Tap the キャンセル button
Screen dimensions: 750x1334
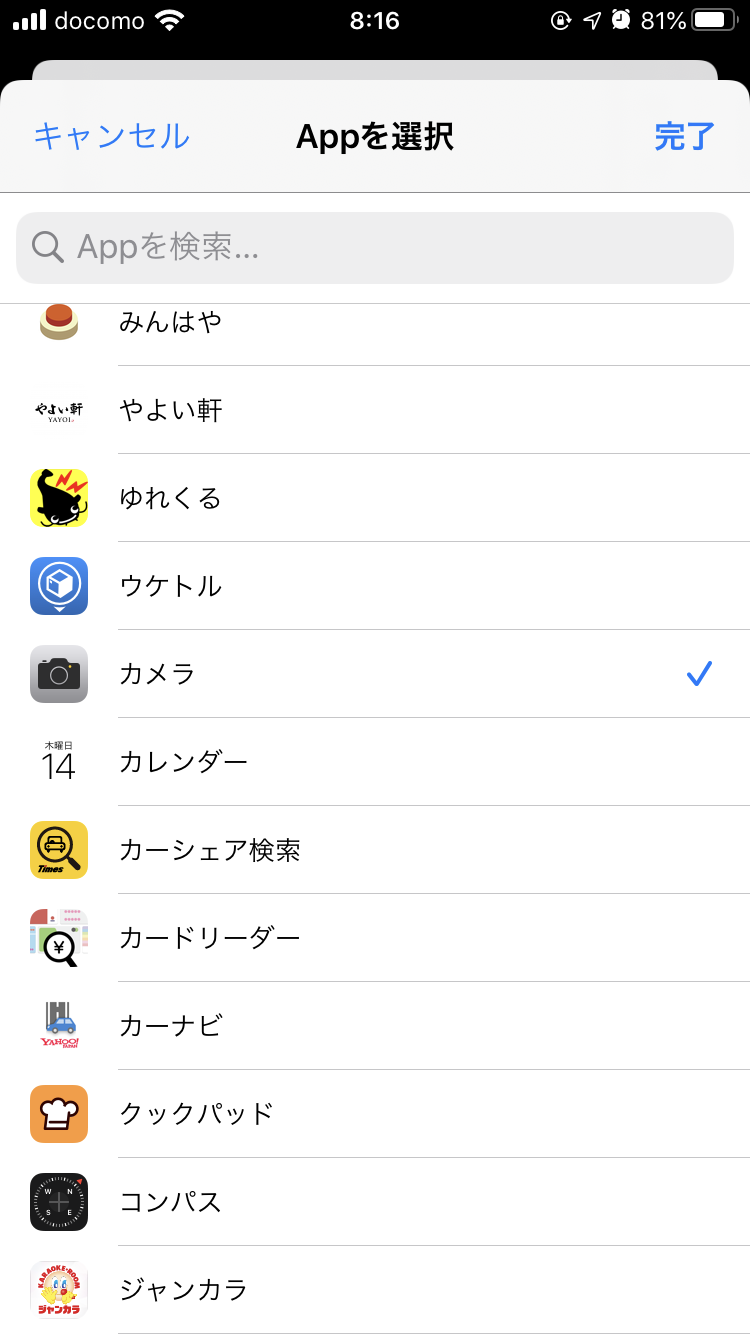(111, 136)
